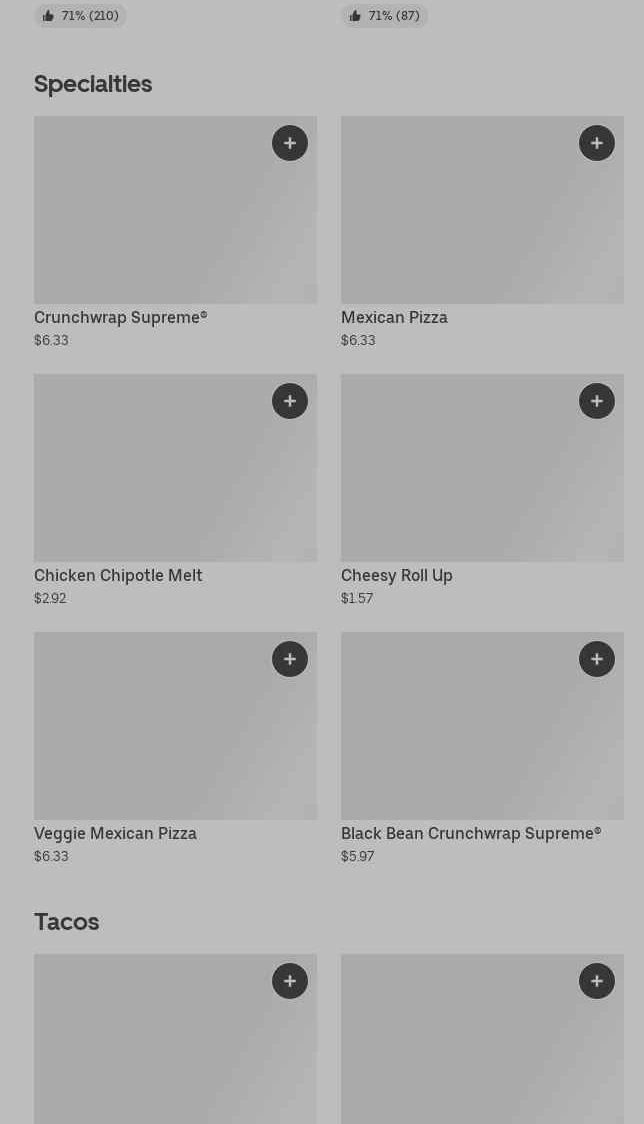Add Chicken Chipotle Melt to order

(290, 401)
